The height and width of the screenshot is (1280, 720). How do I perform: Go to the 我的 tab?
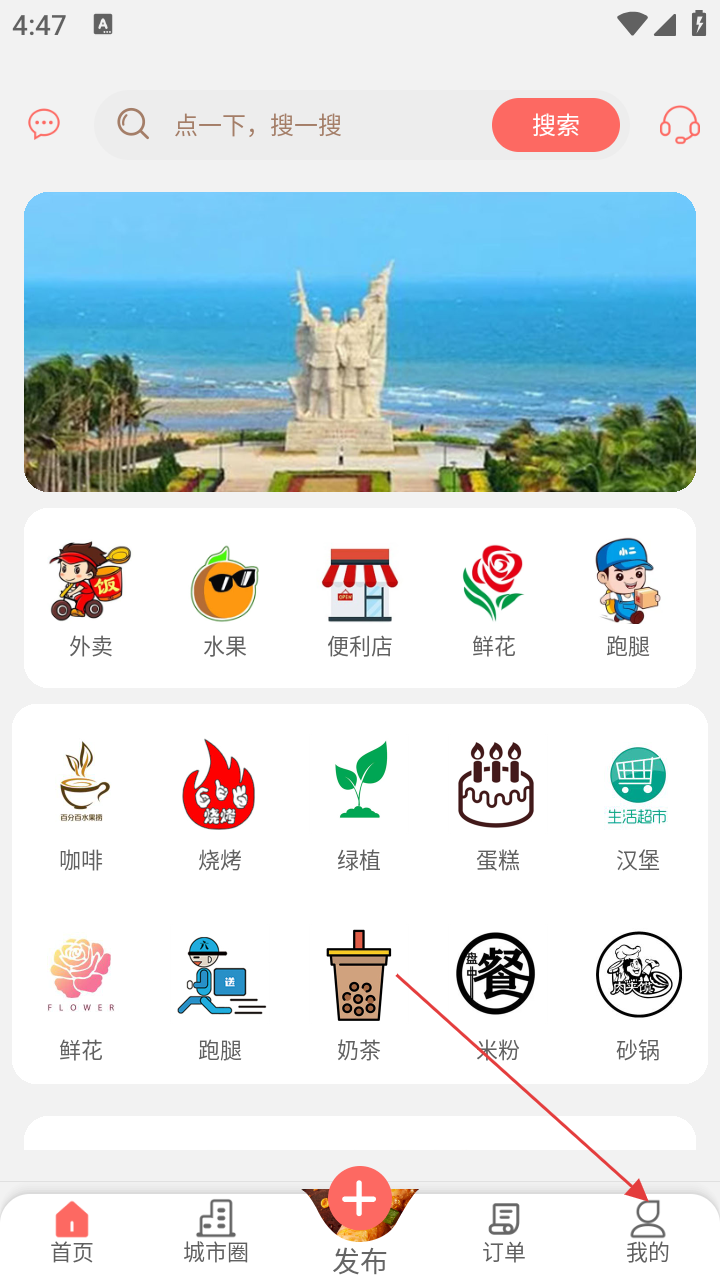(x=648, y=1232)
